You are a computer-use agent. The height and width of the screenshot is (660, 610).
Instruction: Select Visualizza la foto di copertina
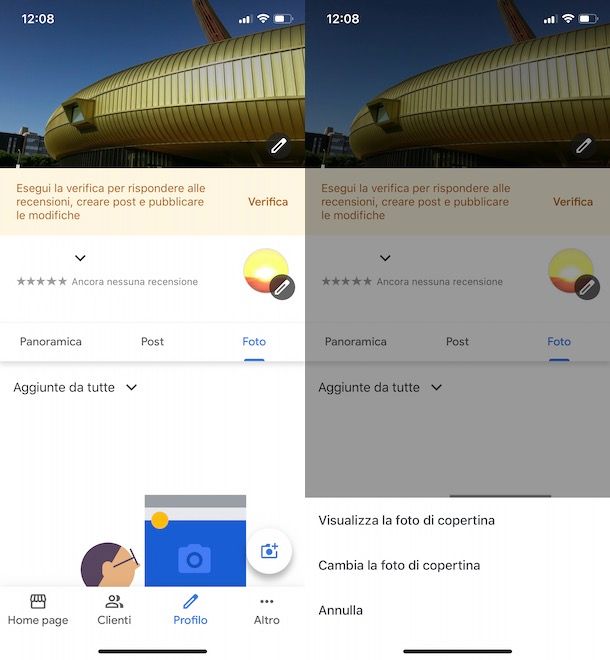coord(406,520)
